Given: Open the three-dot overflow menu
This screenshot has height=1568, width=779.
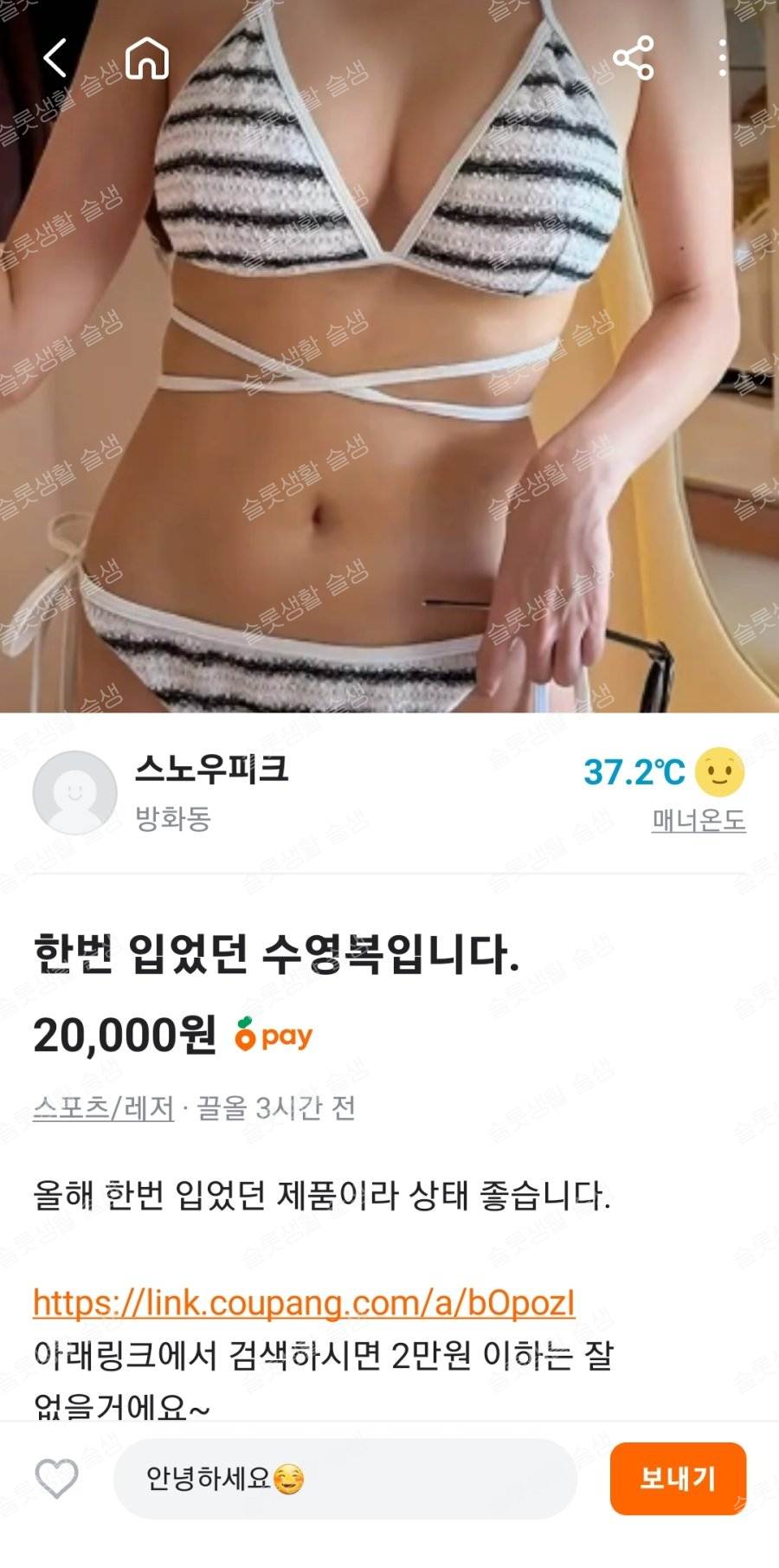Looking at the screenshot, I should coord(722,59).
